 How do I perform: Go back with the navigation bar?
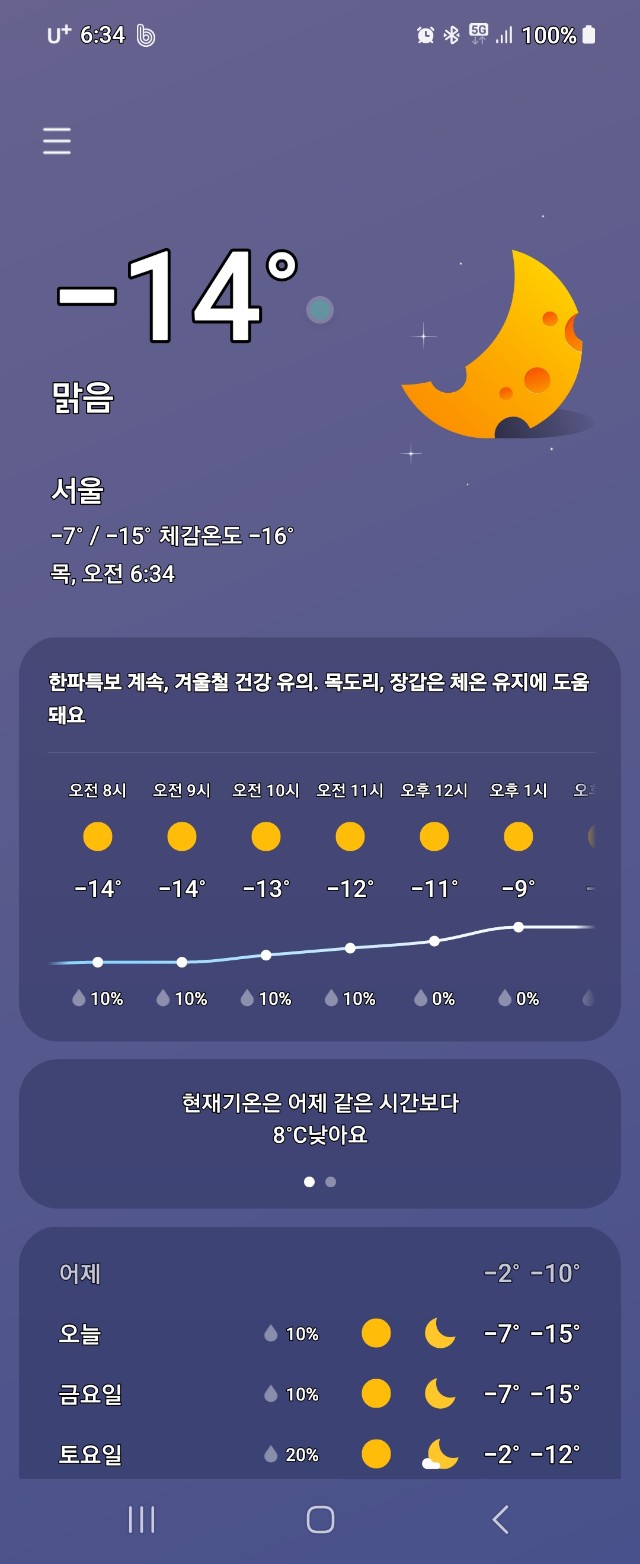(500, 1520)
